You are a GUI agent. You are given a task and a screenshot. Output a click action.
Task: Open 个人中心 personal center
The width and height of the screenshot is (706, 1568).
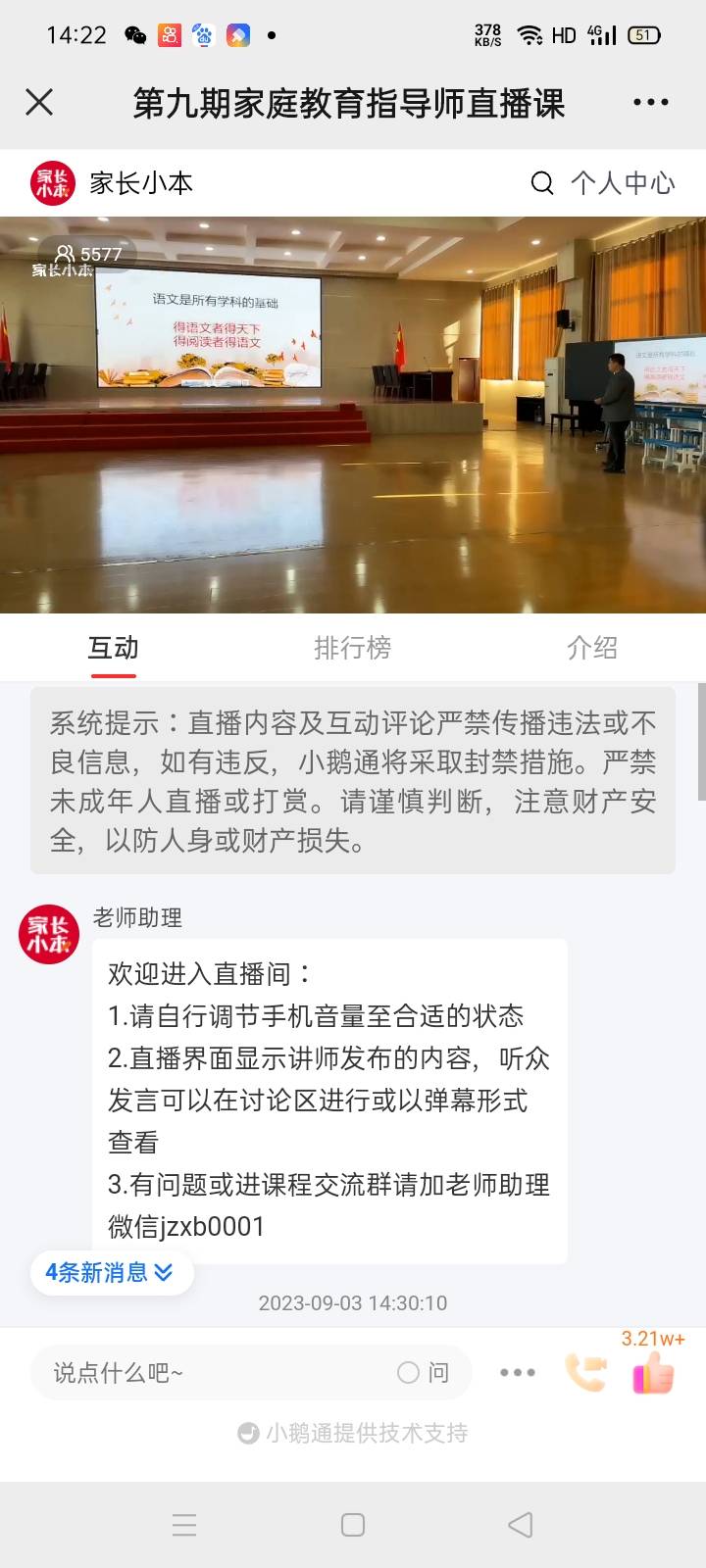pos(623,183)
